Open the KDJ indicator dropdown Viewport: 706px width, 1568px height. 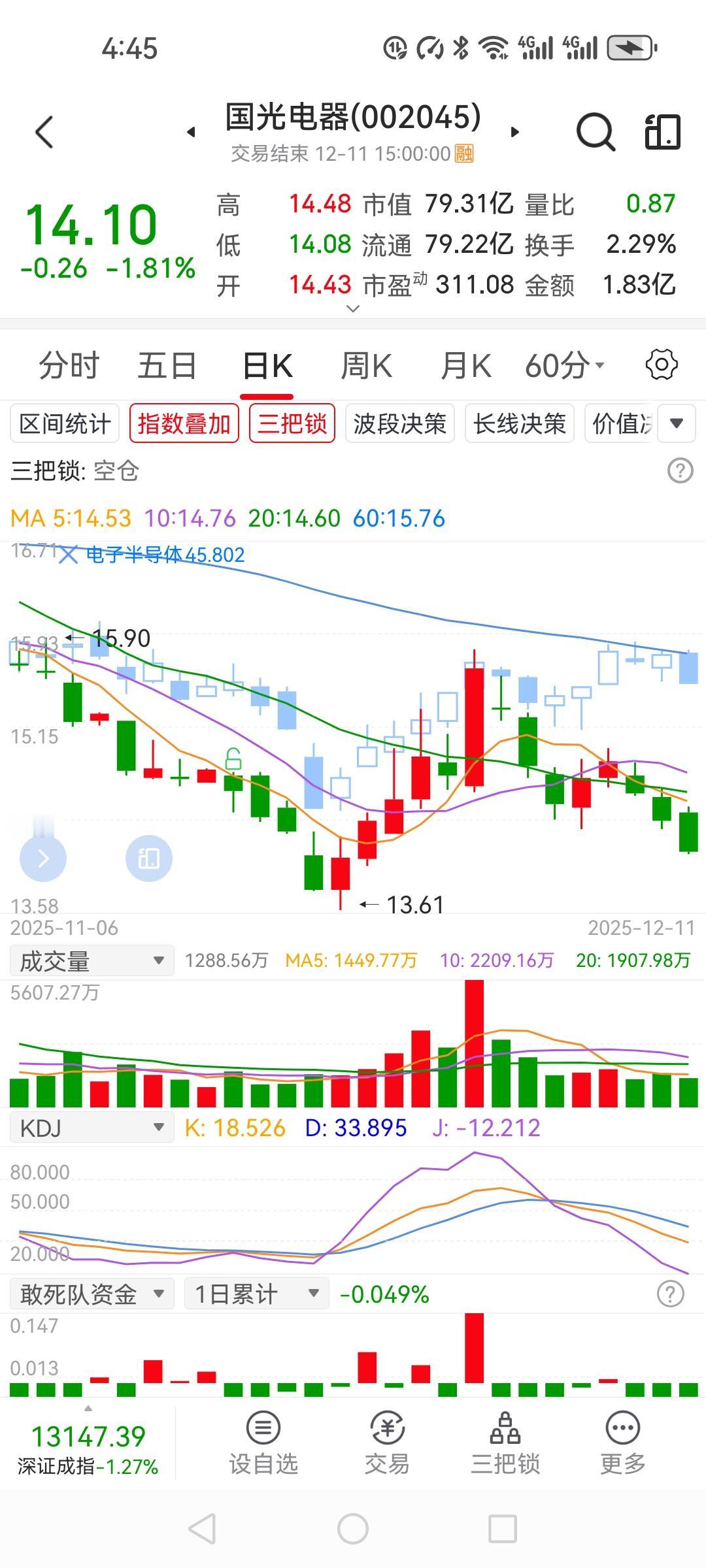point(92,1128)
